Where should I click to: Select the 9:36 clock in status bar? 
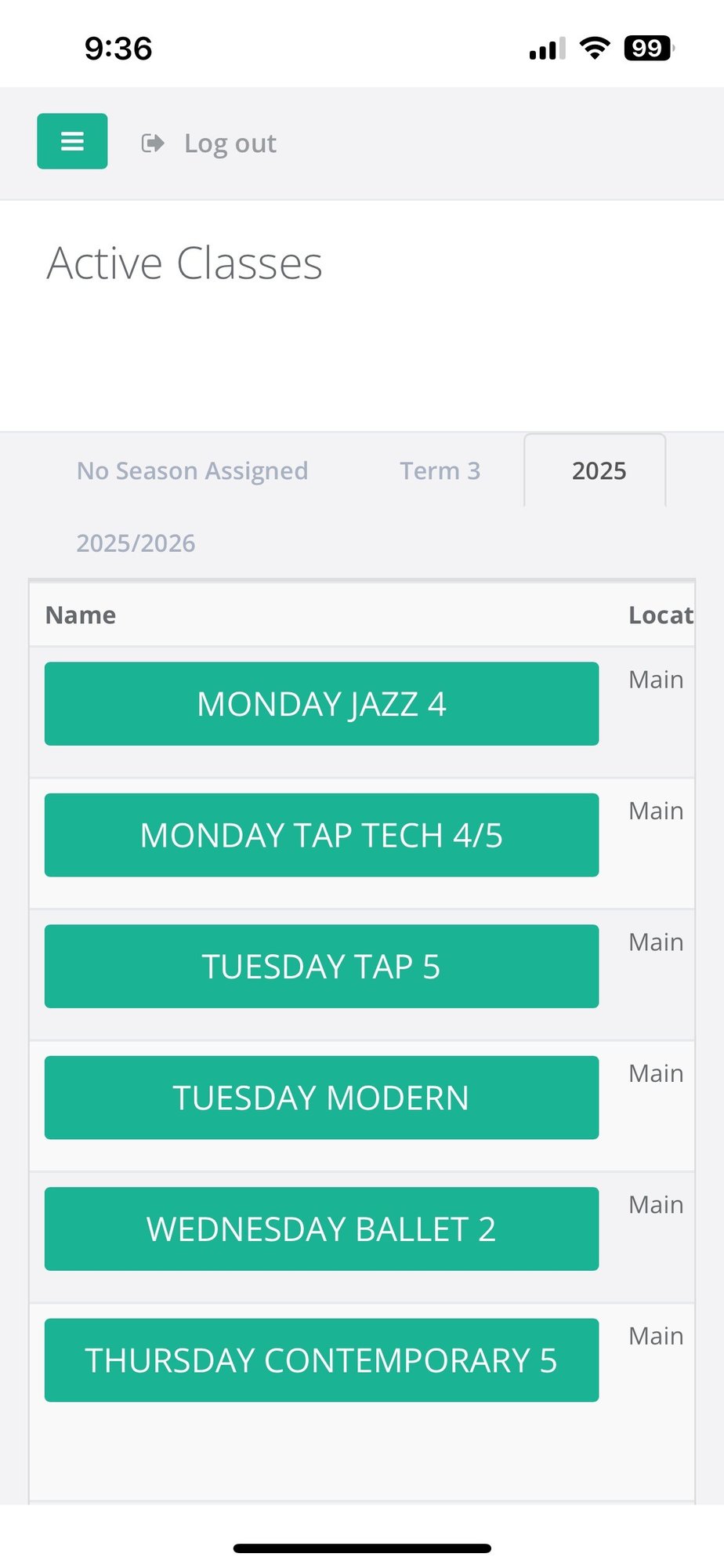[x=116, y=49]
